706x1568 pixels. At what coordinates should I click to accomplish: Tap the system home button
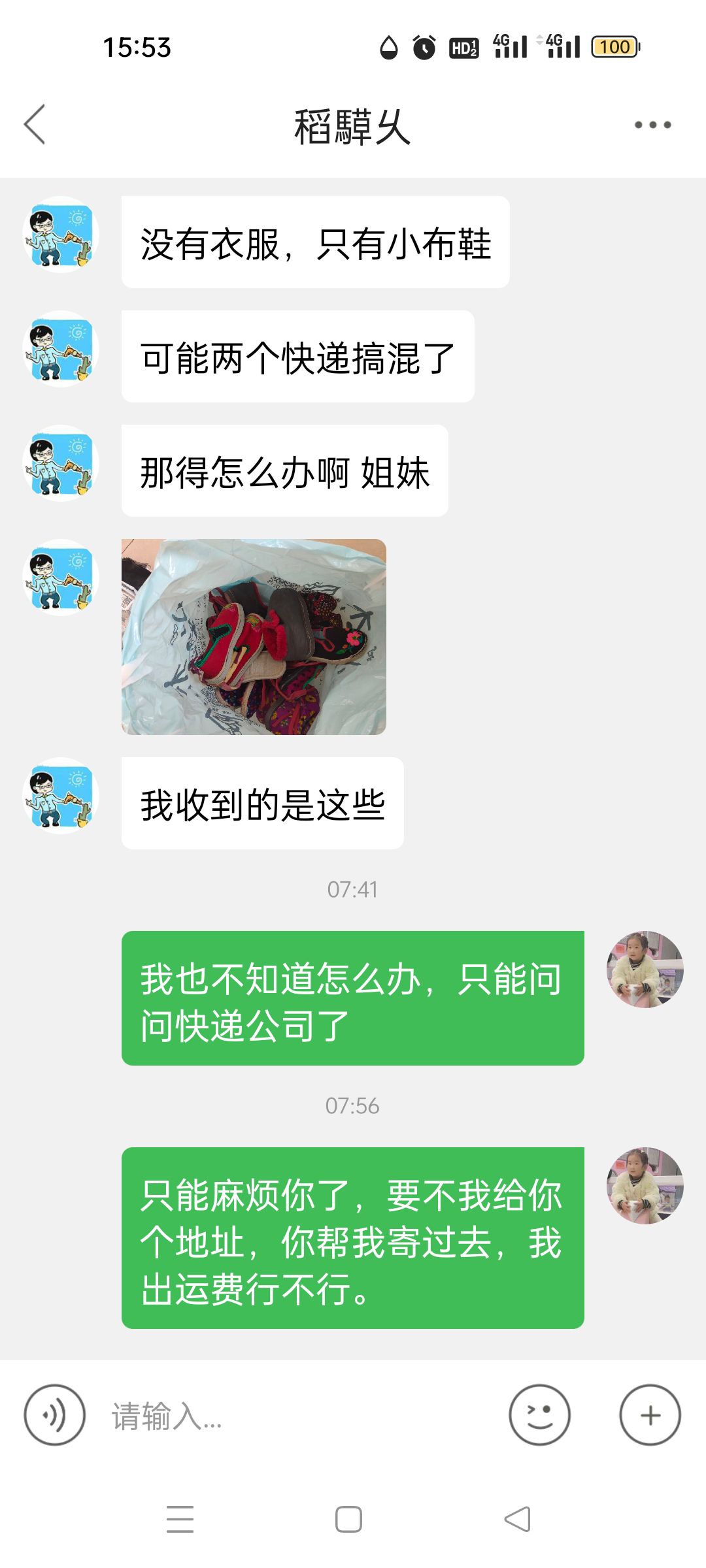click(x=348, y=1519)
